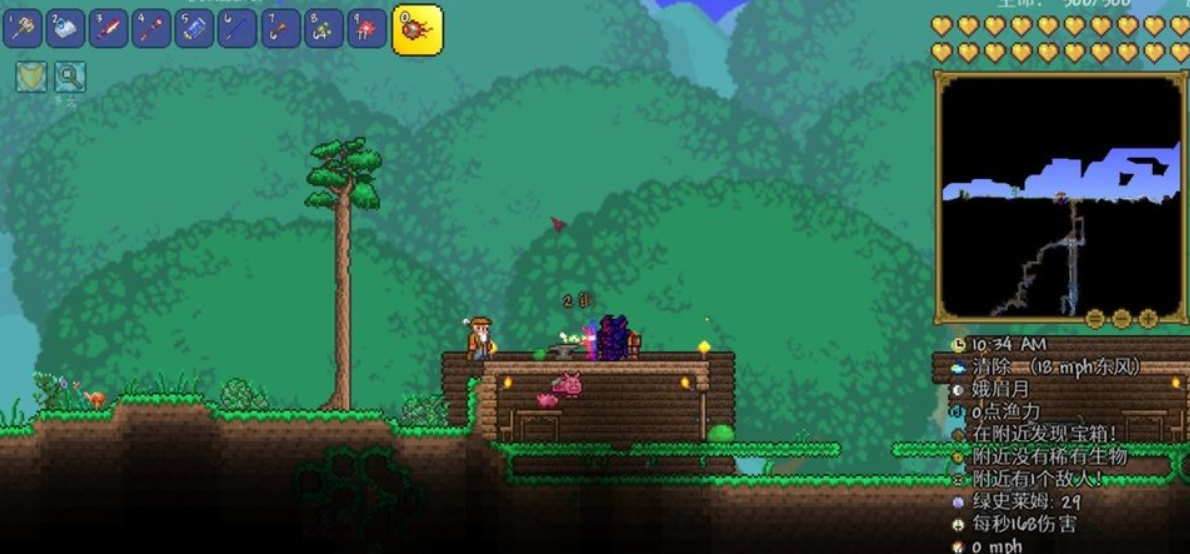Zoom in the minimap with plus button
1190x554 pixels.
[1148, 319]
